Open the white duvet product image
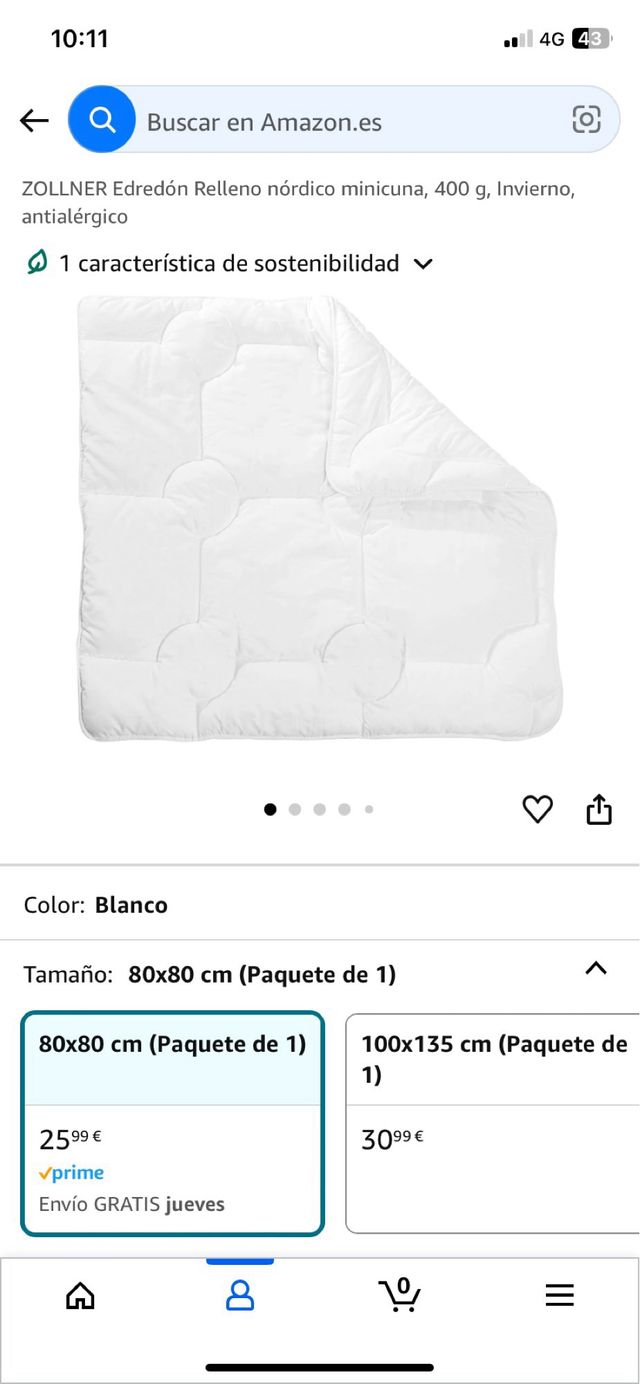 [320, 520]
